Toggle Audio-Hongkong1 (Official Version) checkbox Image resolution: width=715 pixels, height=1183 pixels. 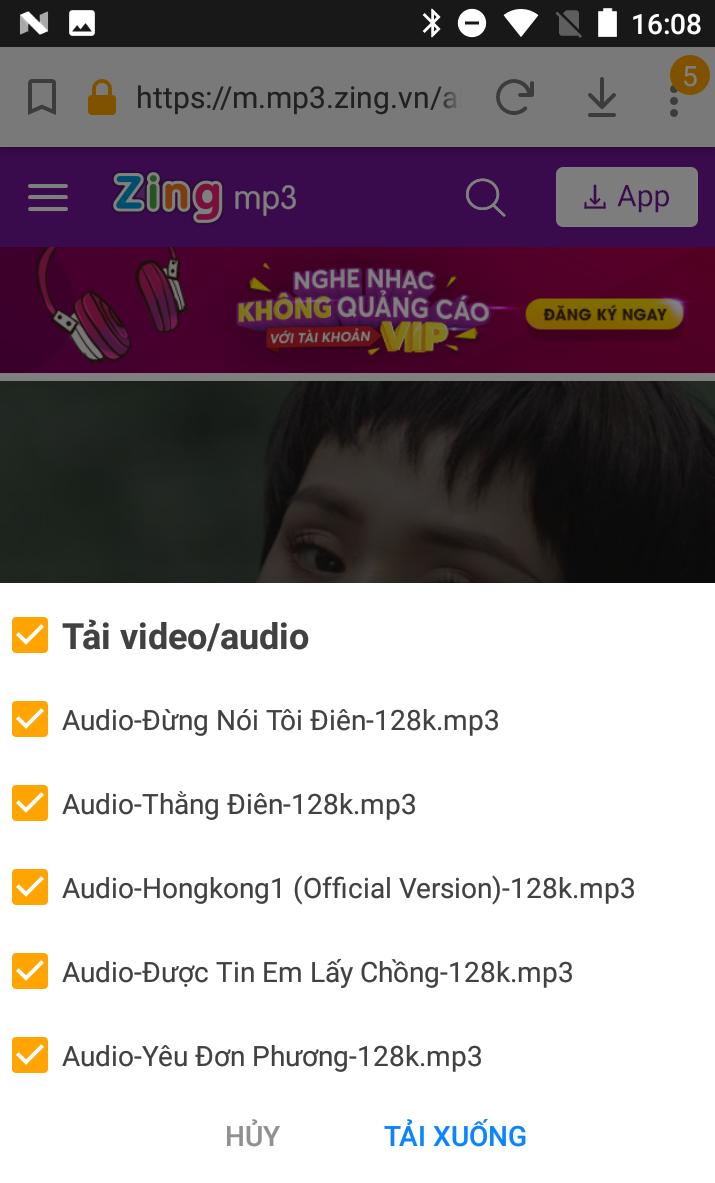[30, 888]
